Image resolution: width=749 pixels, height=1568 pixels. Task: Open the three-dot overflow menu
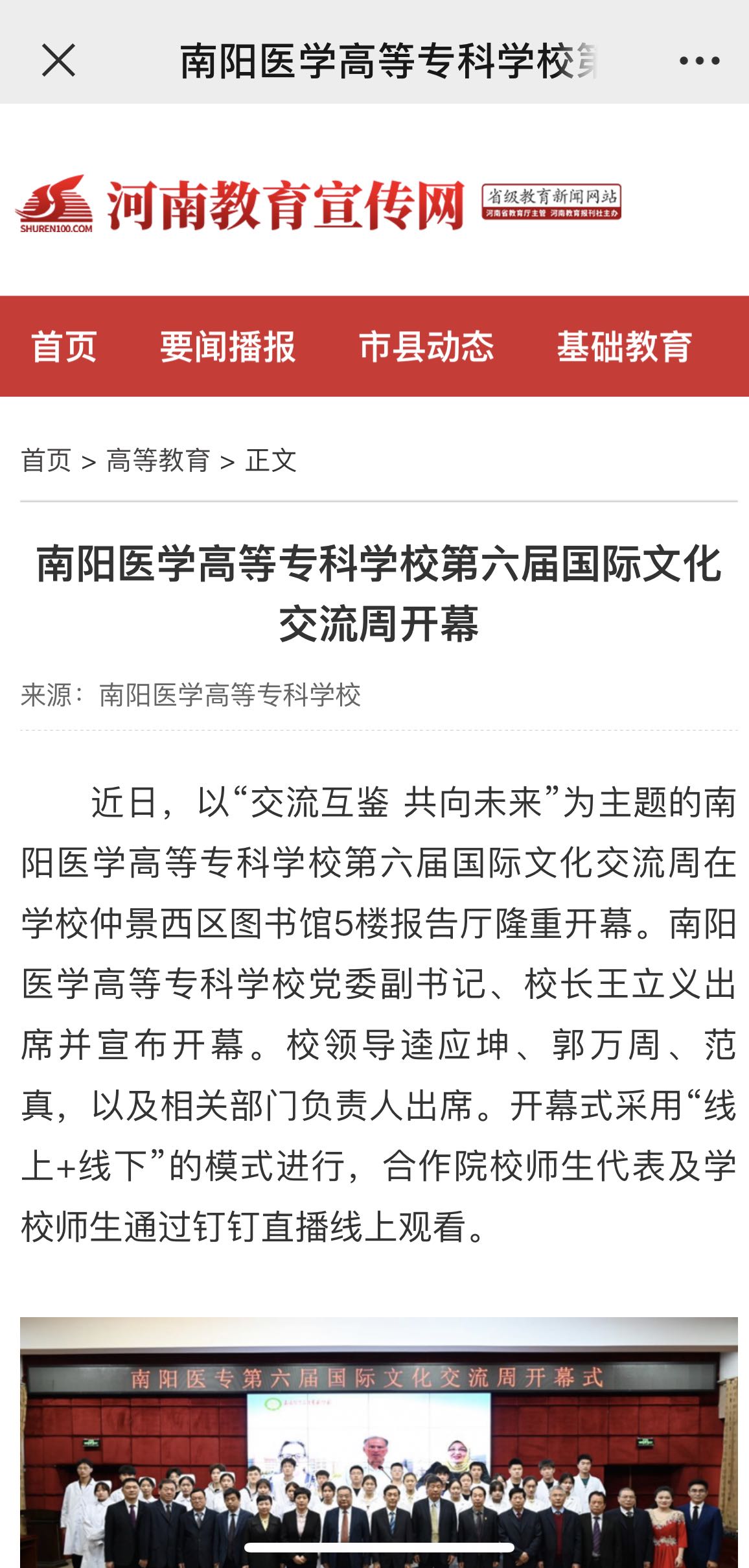(x=699, y=61)
